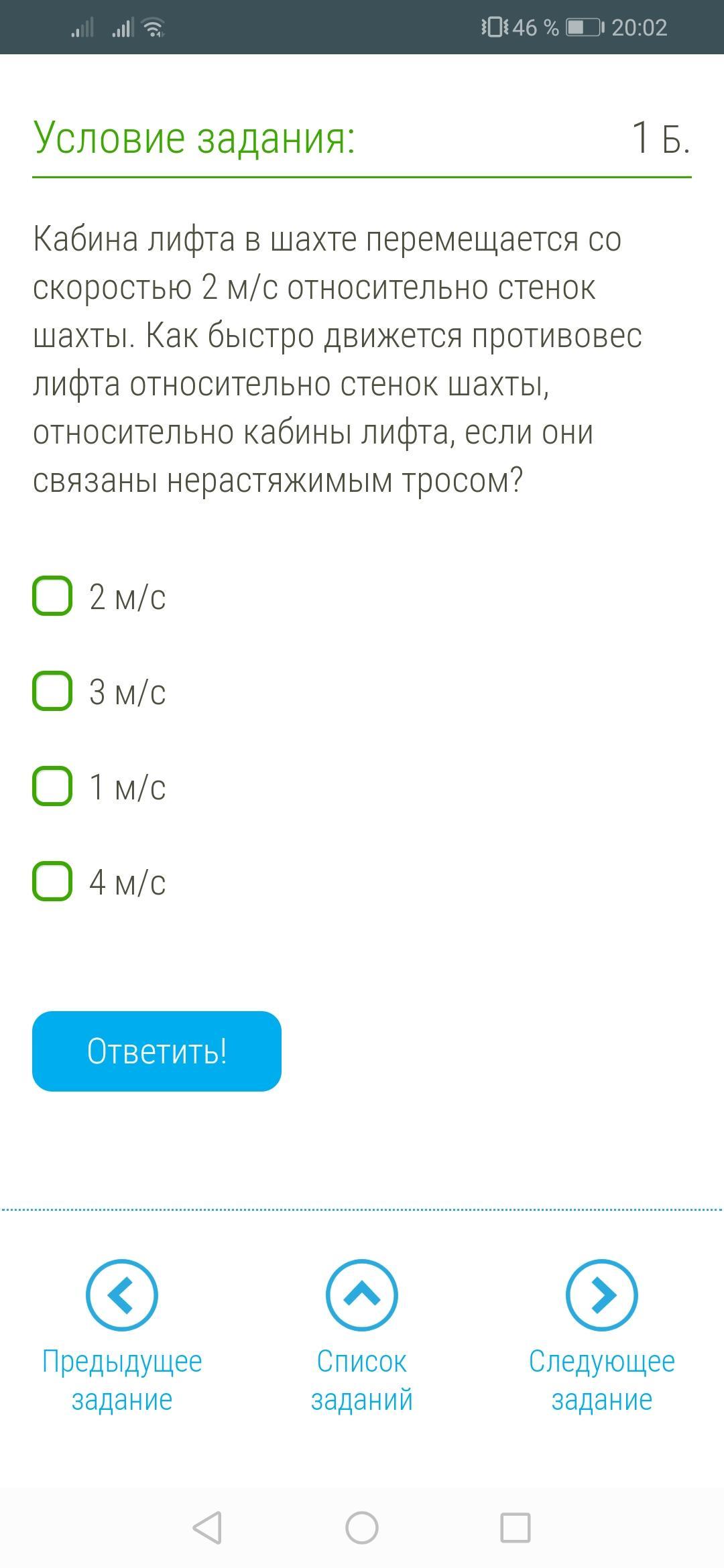Screen dimensions: 724x1568
Task: Check the 3 м/с answer option
Action: pos(52,690)
